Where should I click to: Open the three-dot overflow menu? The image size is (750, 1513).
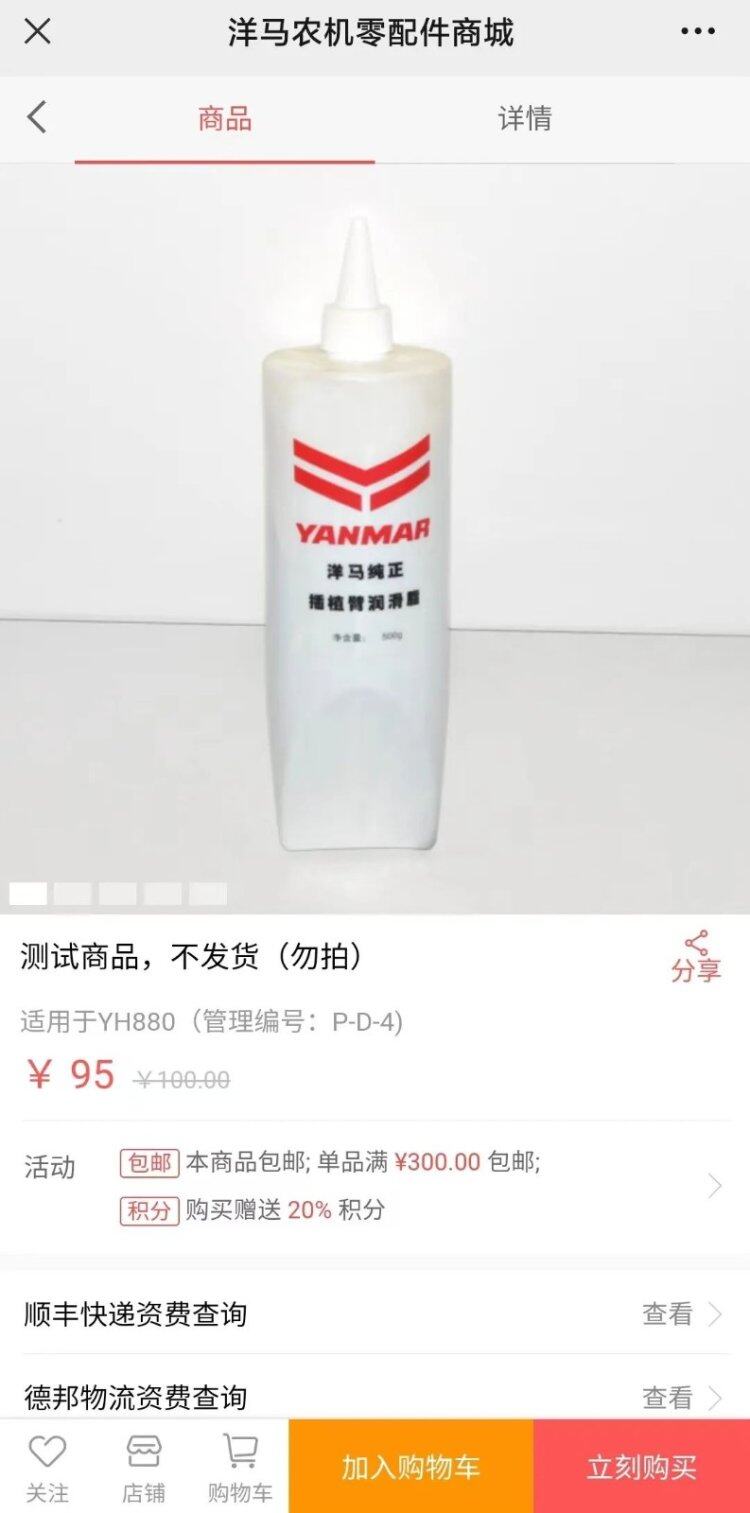point(697,32)
